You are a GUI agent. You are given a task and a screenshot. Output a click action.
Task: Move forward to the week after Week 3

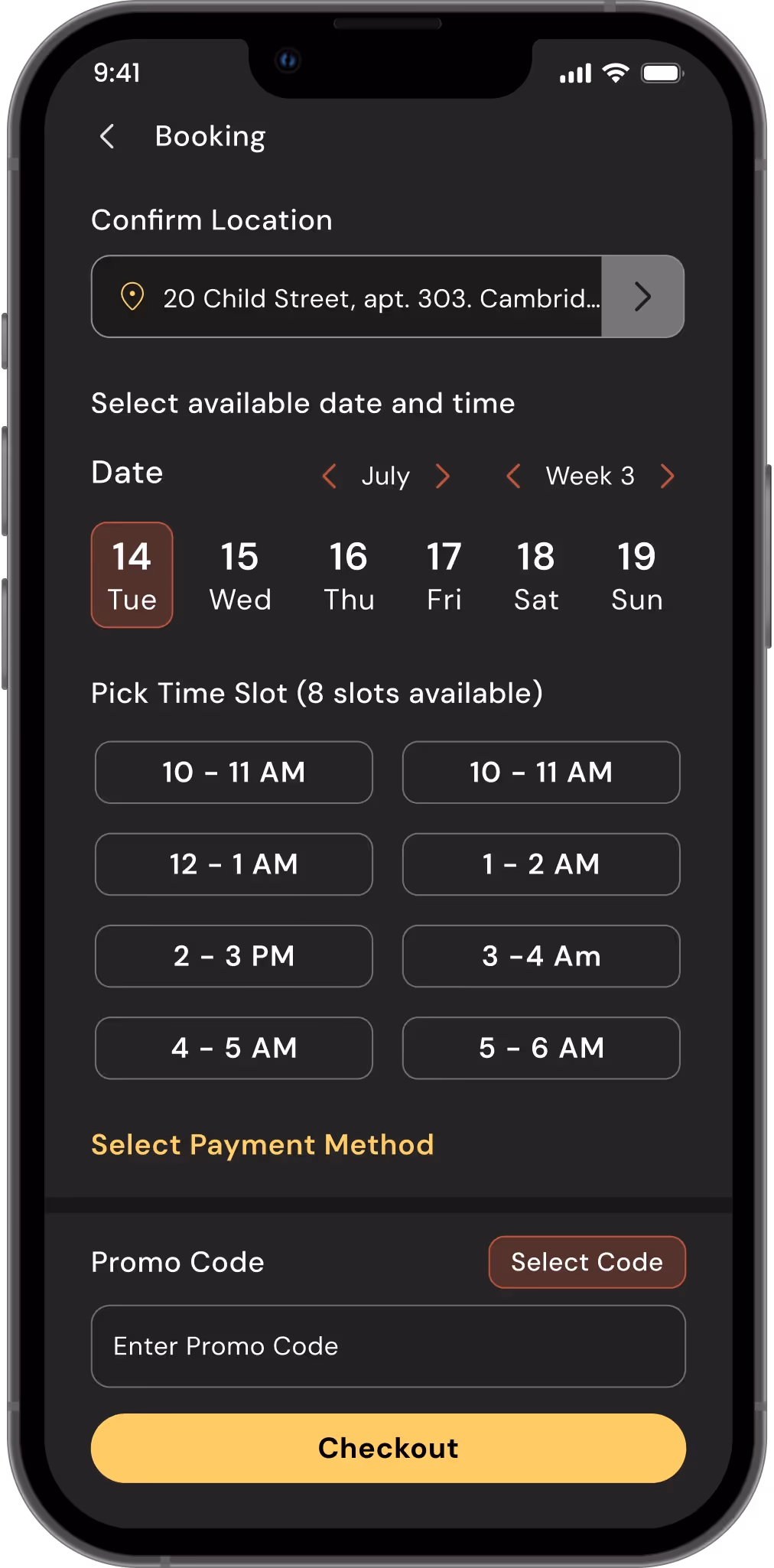[x=667, y=476]
